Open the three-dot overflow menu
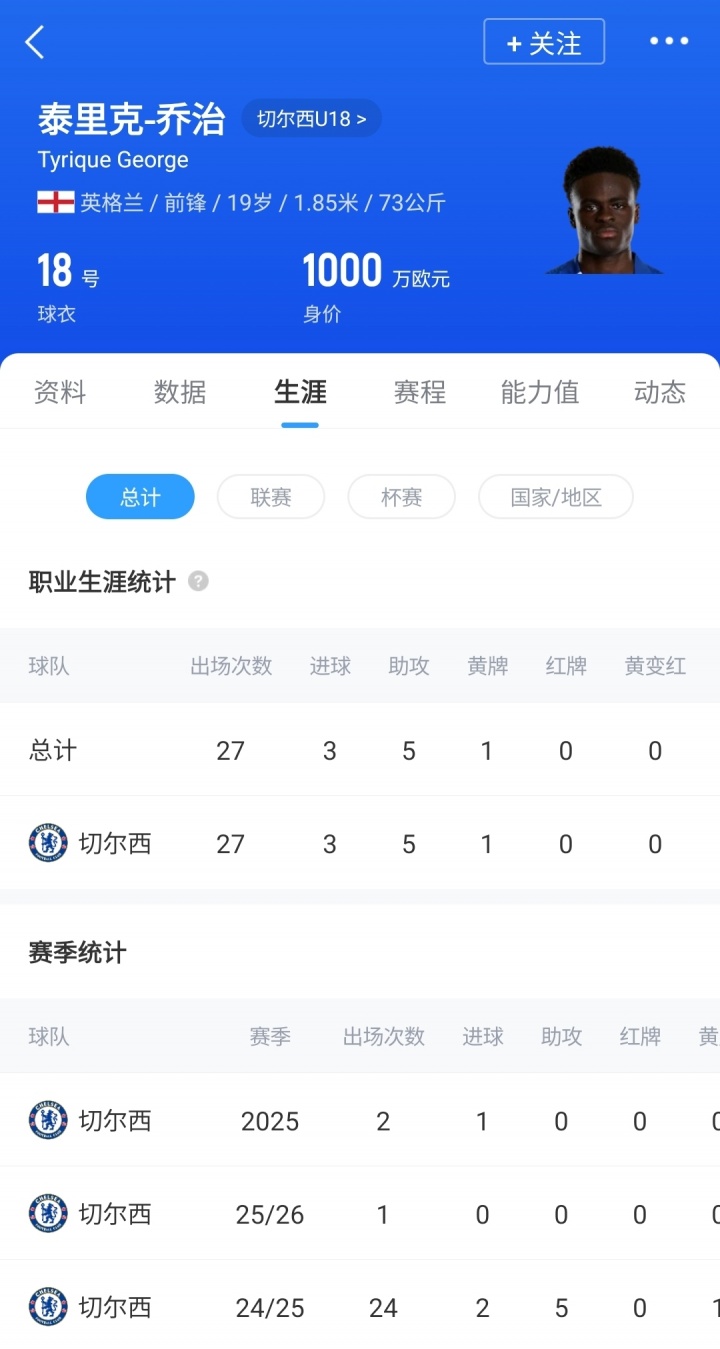720x1349 pixels. [669, 41]
